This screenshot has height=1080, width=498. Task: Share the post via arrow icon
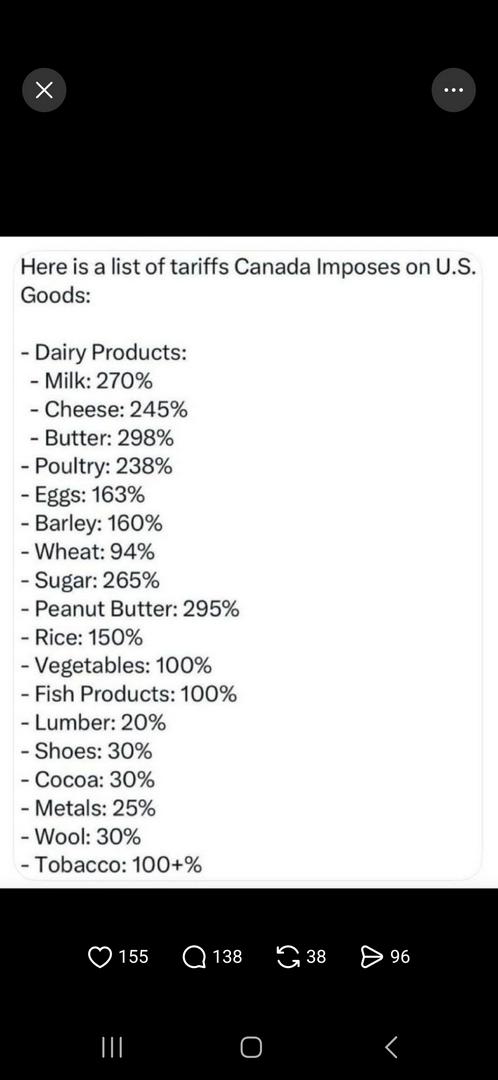[372, 956]
